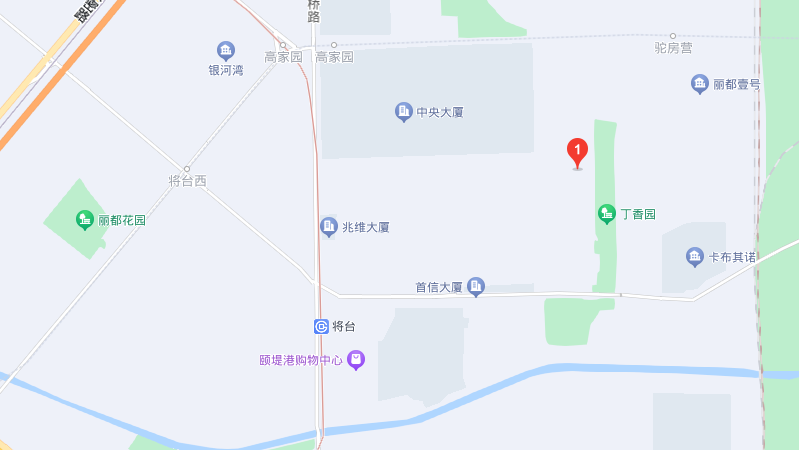Open the 银河湾 building marker
The width and height of the screenshot is (799, 450).
226,51
